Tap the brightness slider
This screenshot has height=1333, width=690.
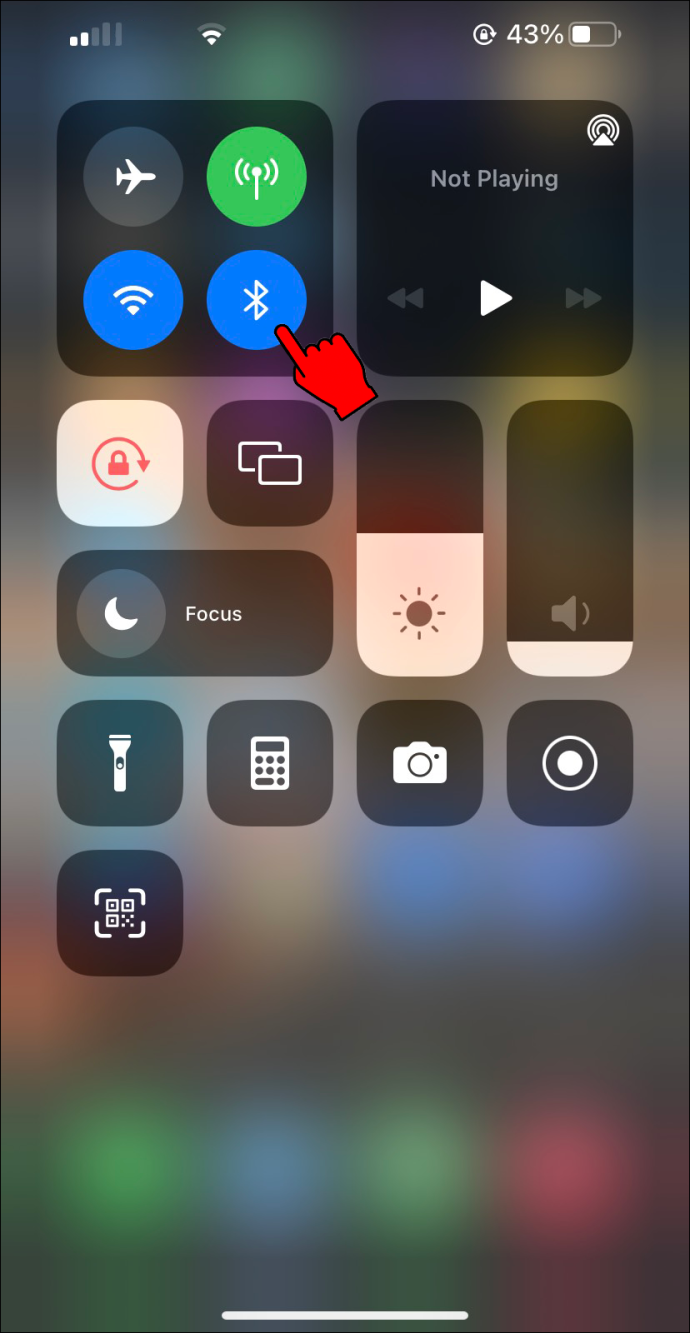pos(420,540)
